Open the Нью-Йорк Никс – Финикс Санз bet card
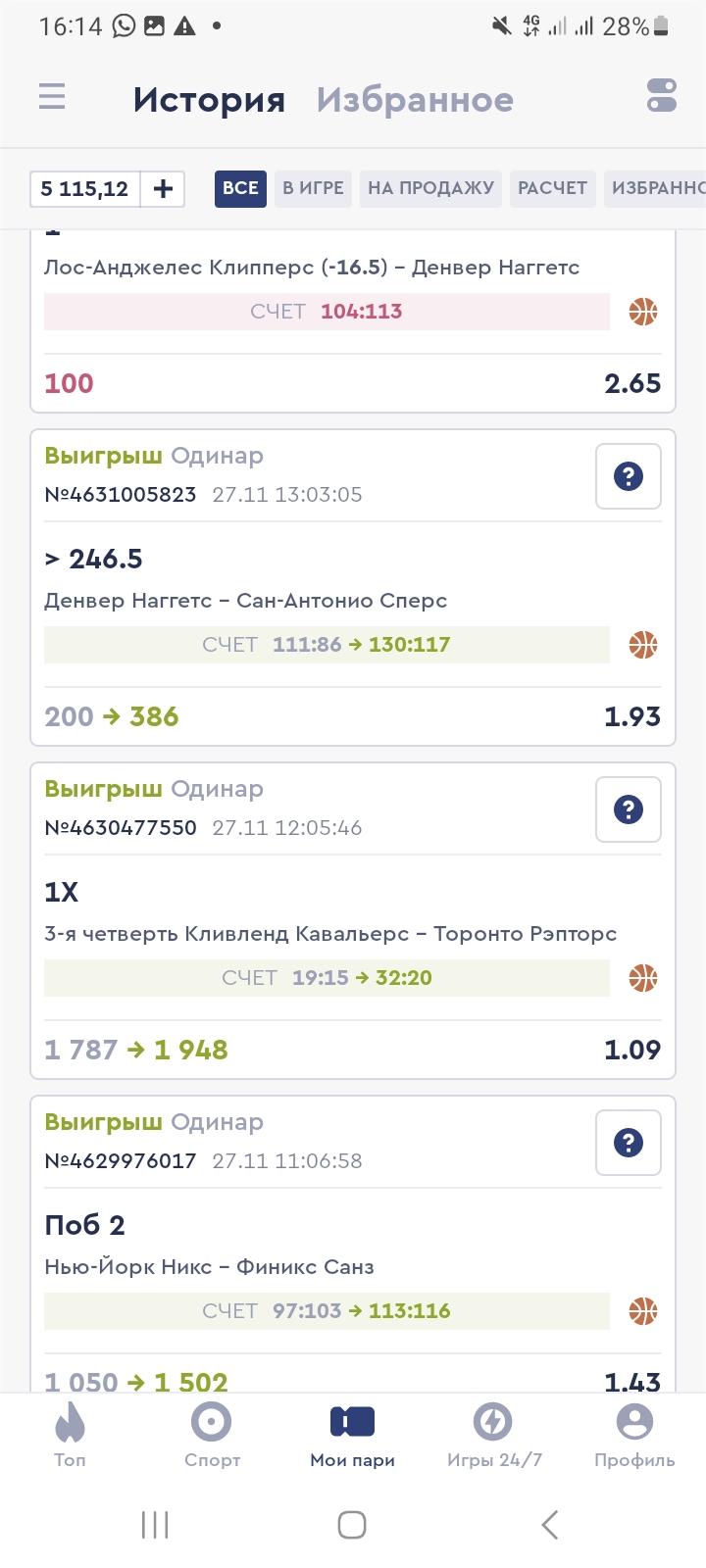706x1568 pixels. 353,1245
